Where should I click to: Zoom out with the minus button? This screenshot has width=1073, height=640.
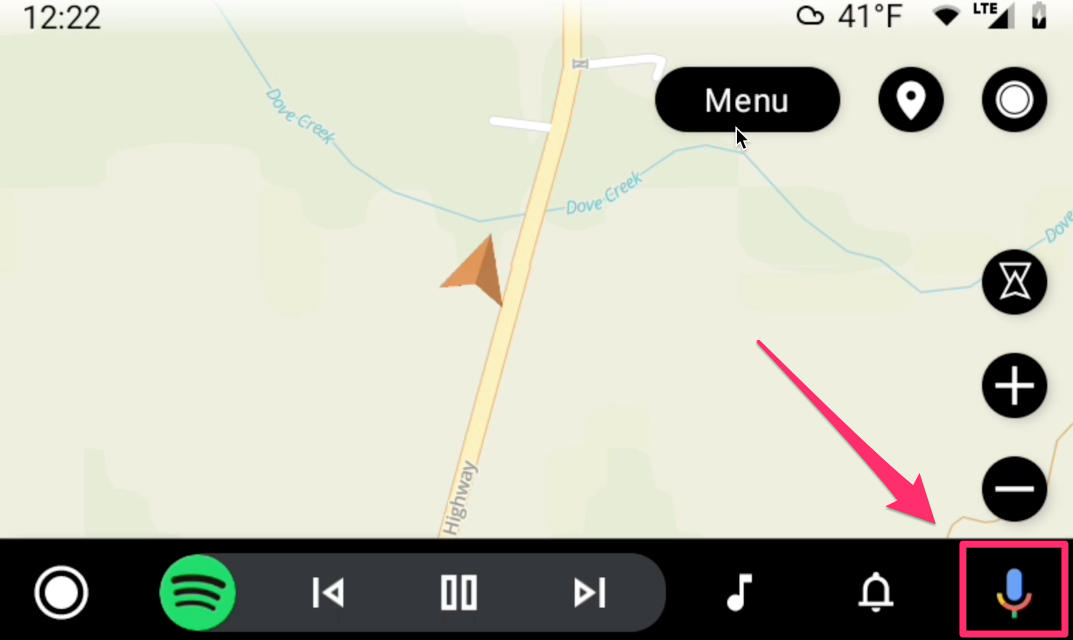coord(1014,489)
